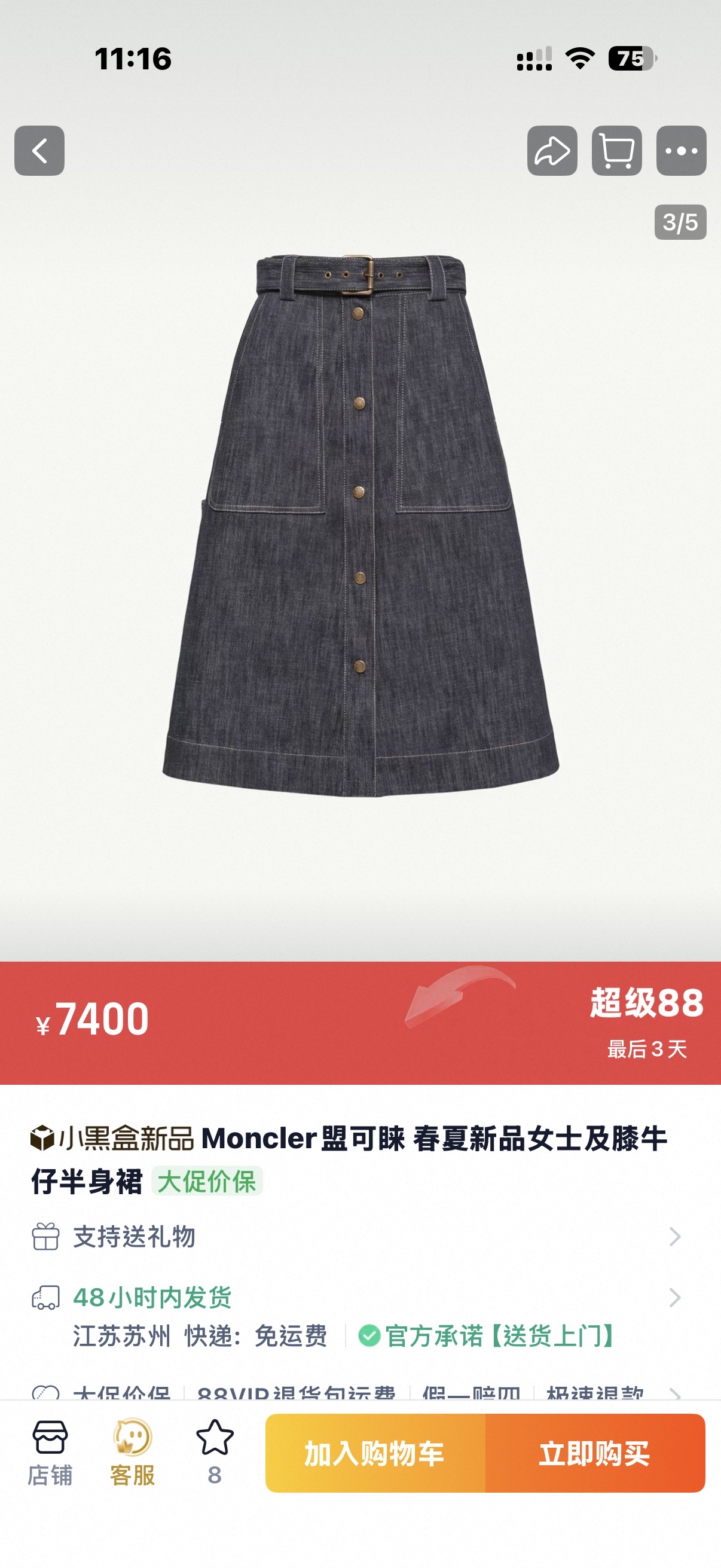
Task: Open the shopping cart icon
Action: click(616, 151)
